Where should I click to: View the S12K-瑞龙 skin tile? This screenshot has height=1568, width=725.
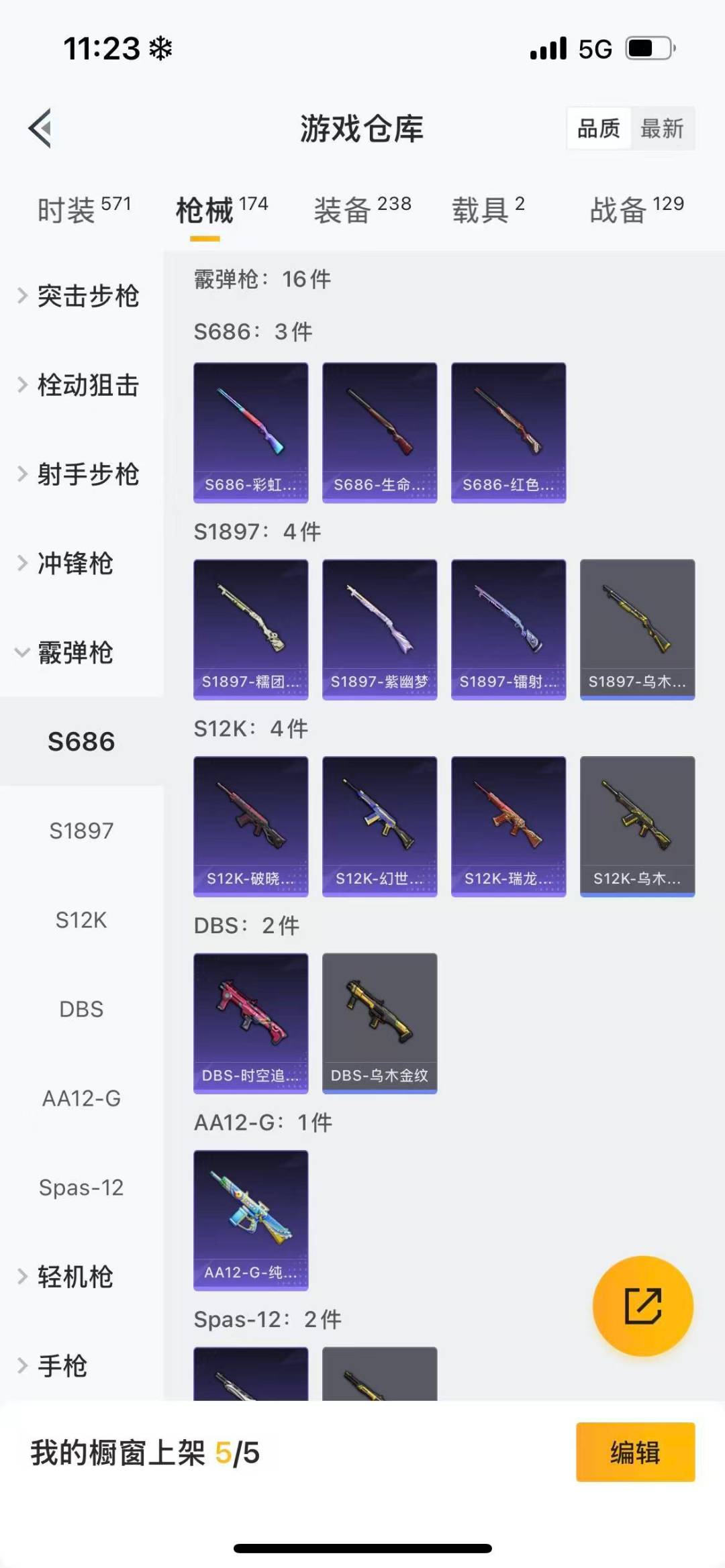pos(508,826)
